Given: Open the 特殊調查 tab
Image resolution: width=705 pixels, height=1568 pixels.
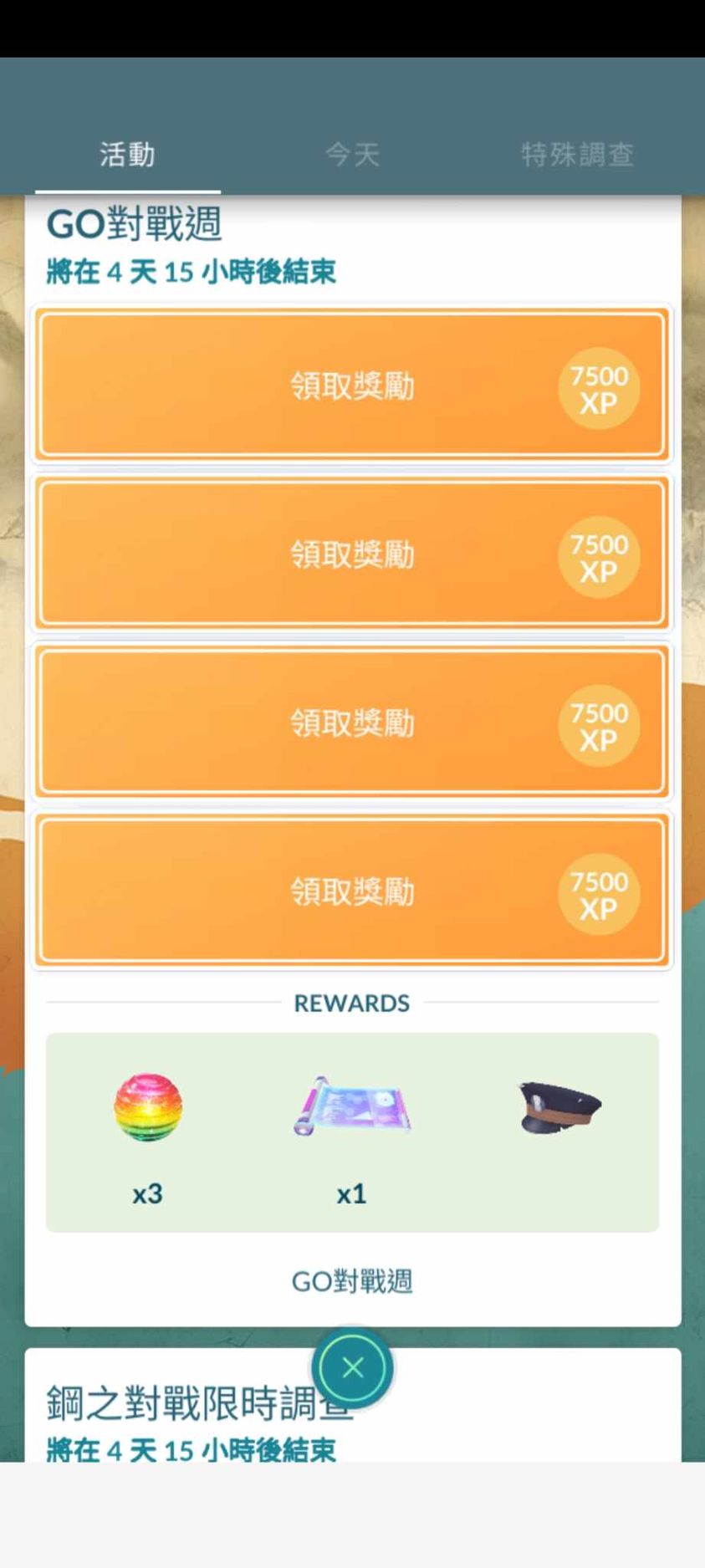Looking at the screenshot, I should point(577,155).
